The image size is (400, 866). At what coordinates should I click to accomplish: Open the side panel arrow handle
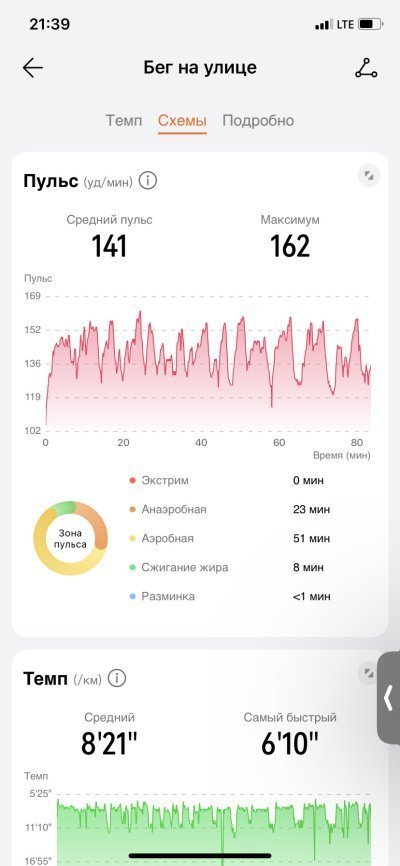(x=389, y=698)
